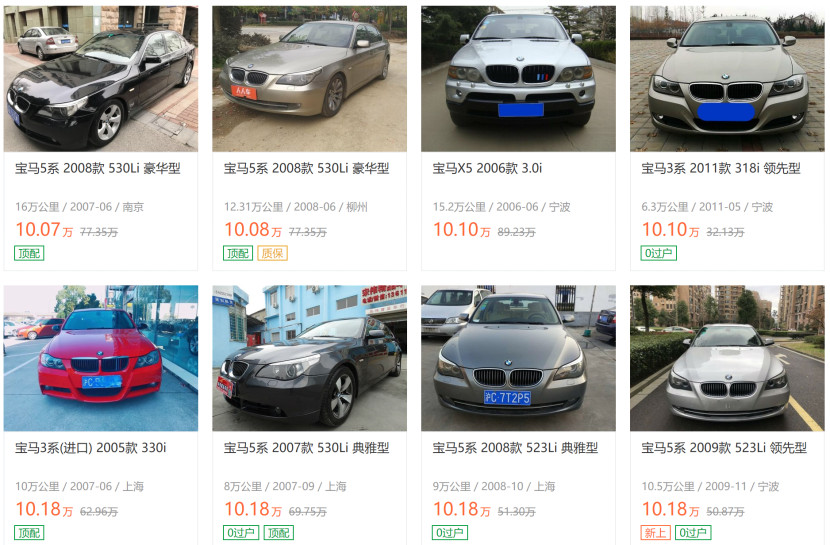This screenshot has height=545, width=830.
Task: Select the 宝马3系 2011款 318i 领先型 listing
Action: pos(721,168)
